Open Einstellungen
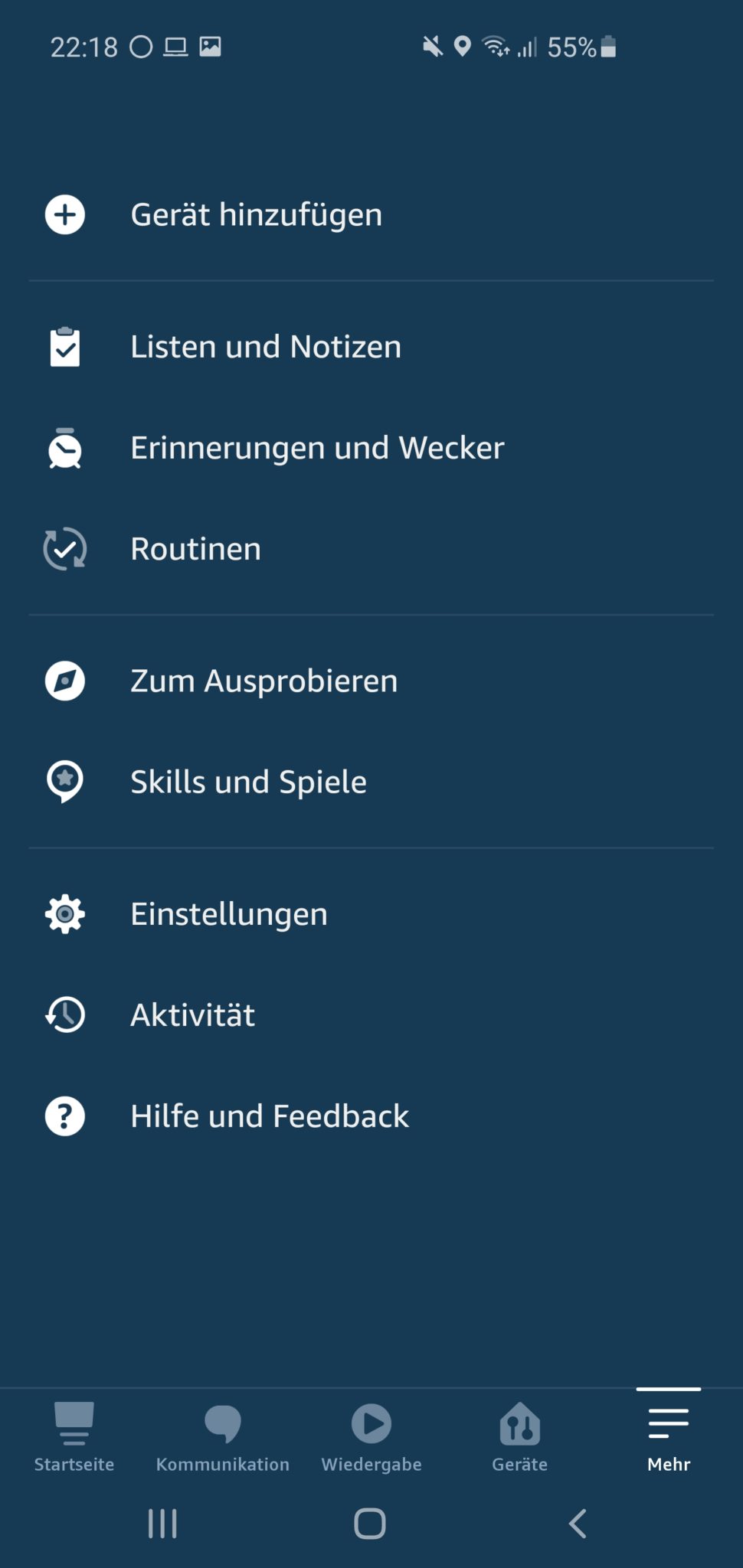This screenshot has width=743, height=1568. click(228, 913)
